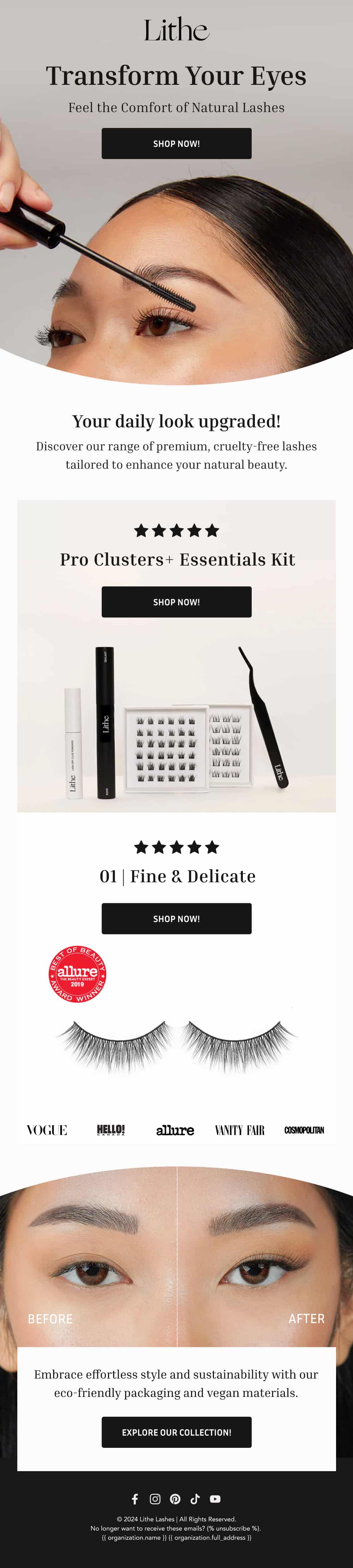Visit the Instagram profile icon

[x=156, y=1499]
